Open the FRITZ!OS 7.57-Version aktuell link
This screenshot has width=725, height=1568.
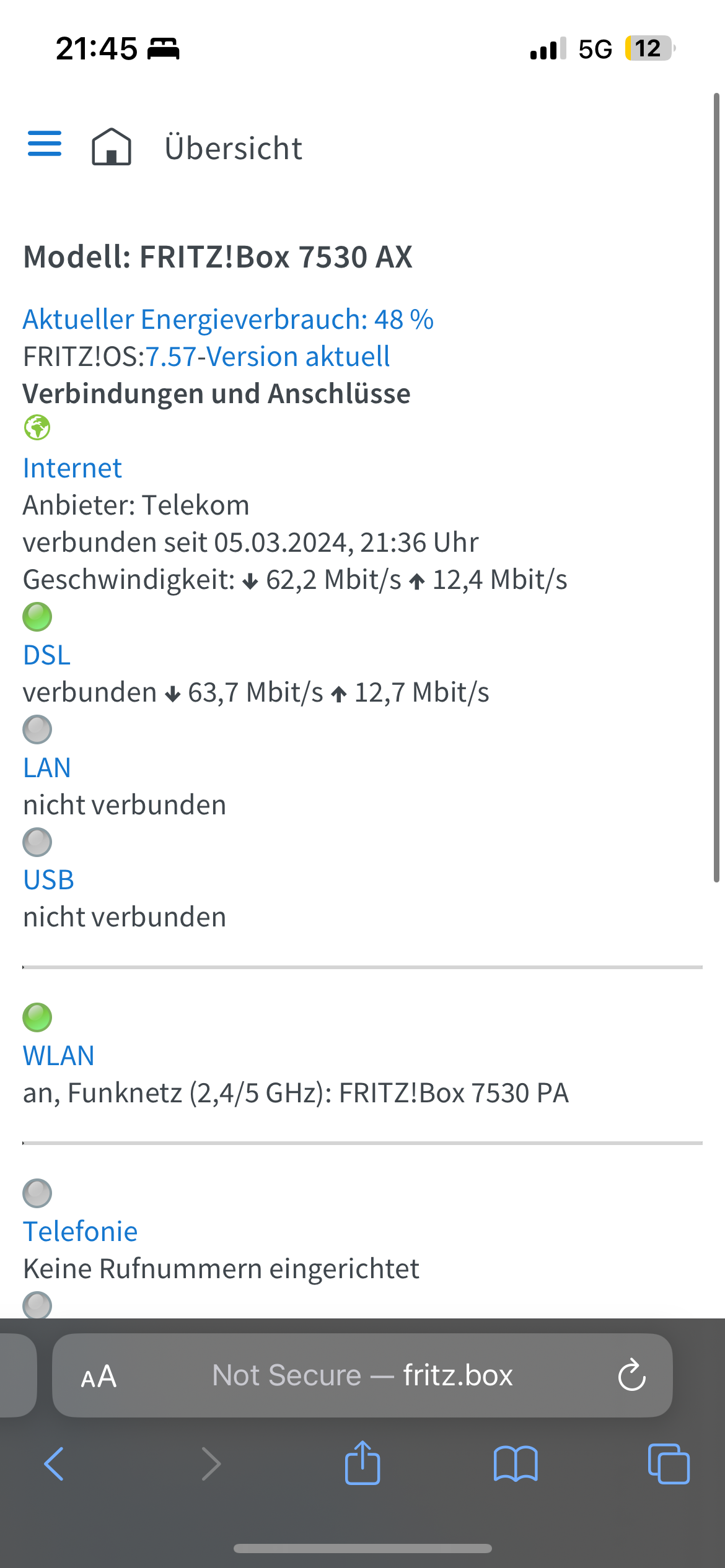(268, 356)
